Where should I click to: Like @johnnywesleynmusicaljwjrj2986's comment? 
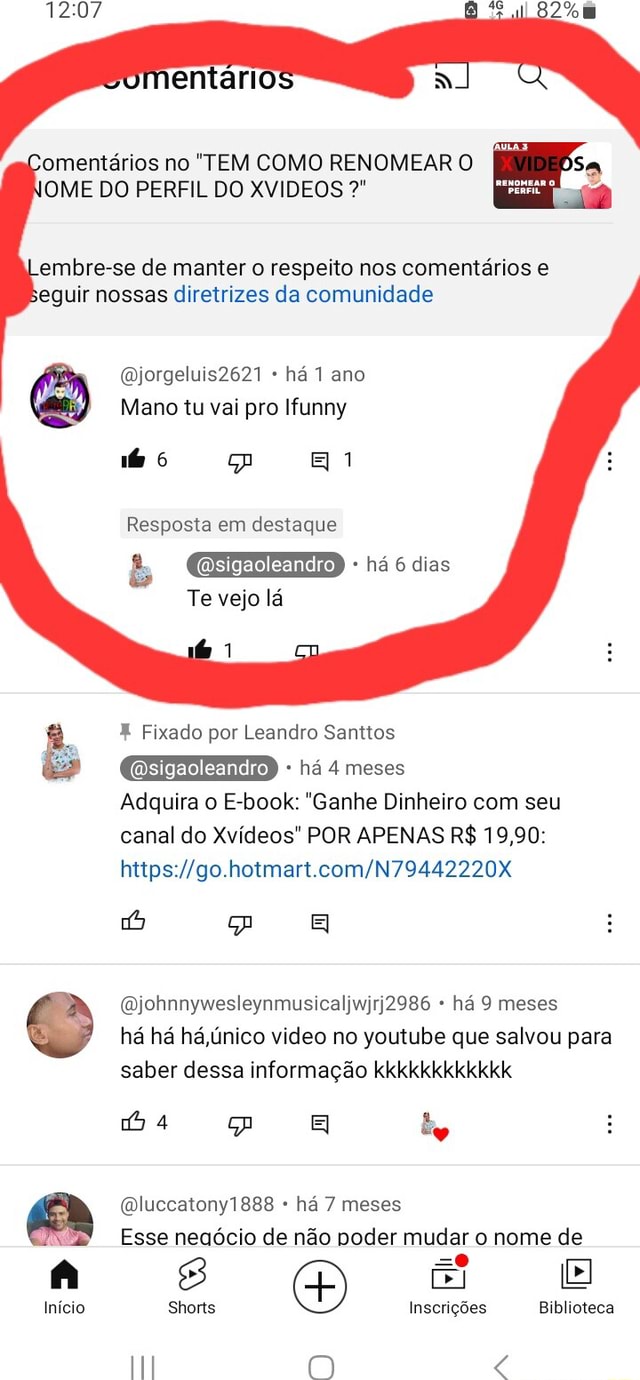pyautogui.click(x=133, y=1123)
